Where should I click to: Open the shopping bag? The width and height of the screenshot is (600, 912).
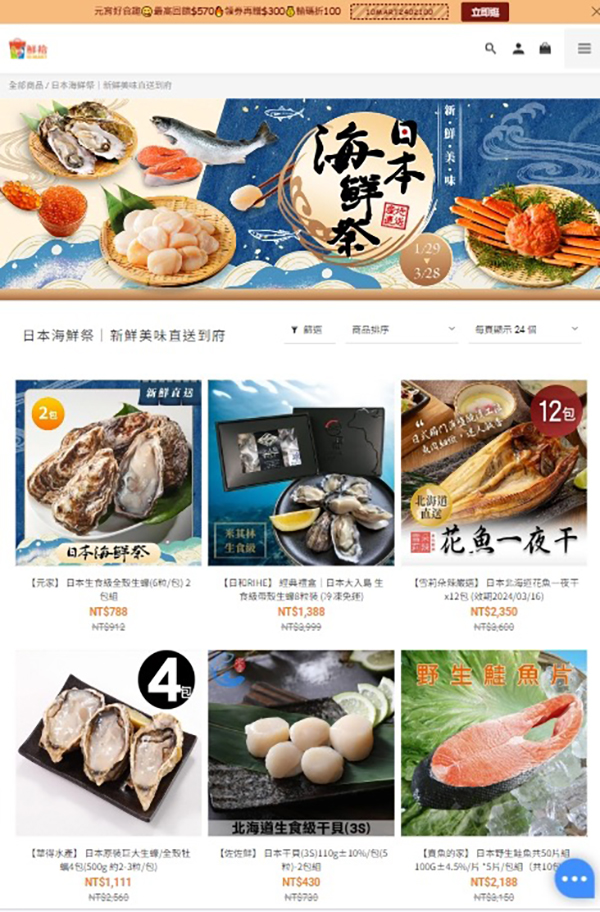(545, 48)
